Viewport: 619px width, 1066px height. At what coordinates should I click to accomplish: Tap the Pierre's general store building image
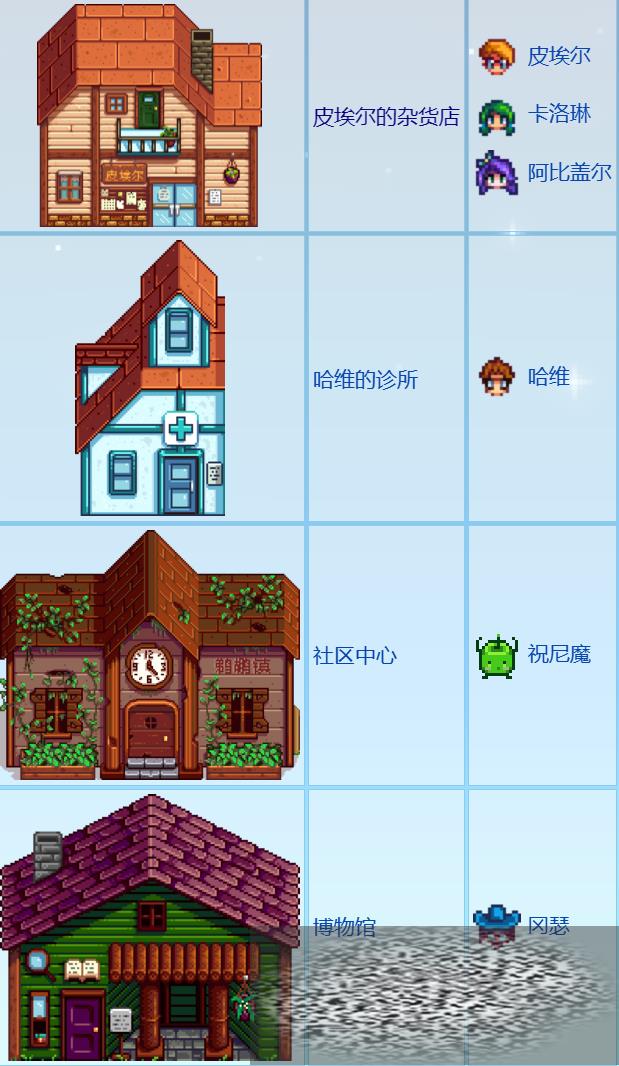(150, 116)
